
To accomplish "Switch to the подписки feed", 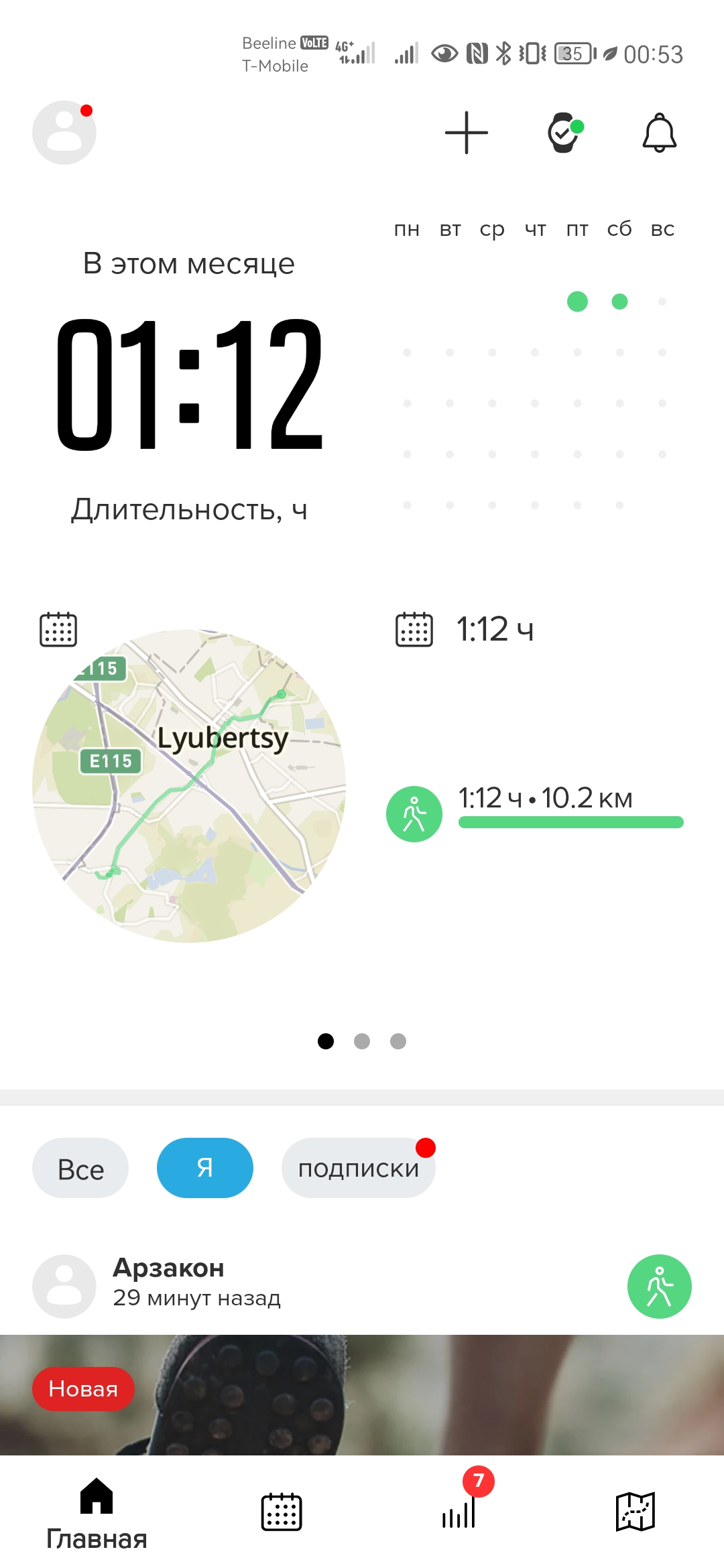I will 358,1168.
